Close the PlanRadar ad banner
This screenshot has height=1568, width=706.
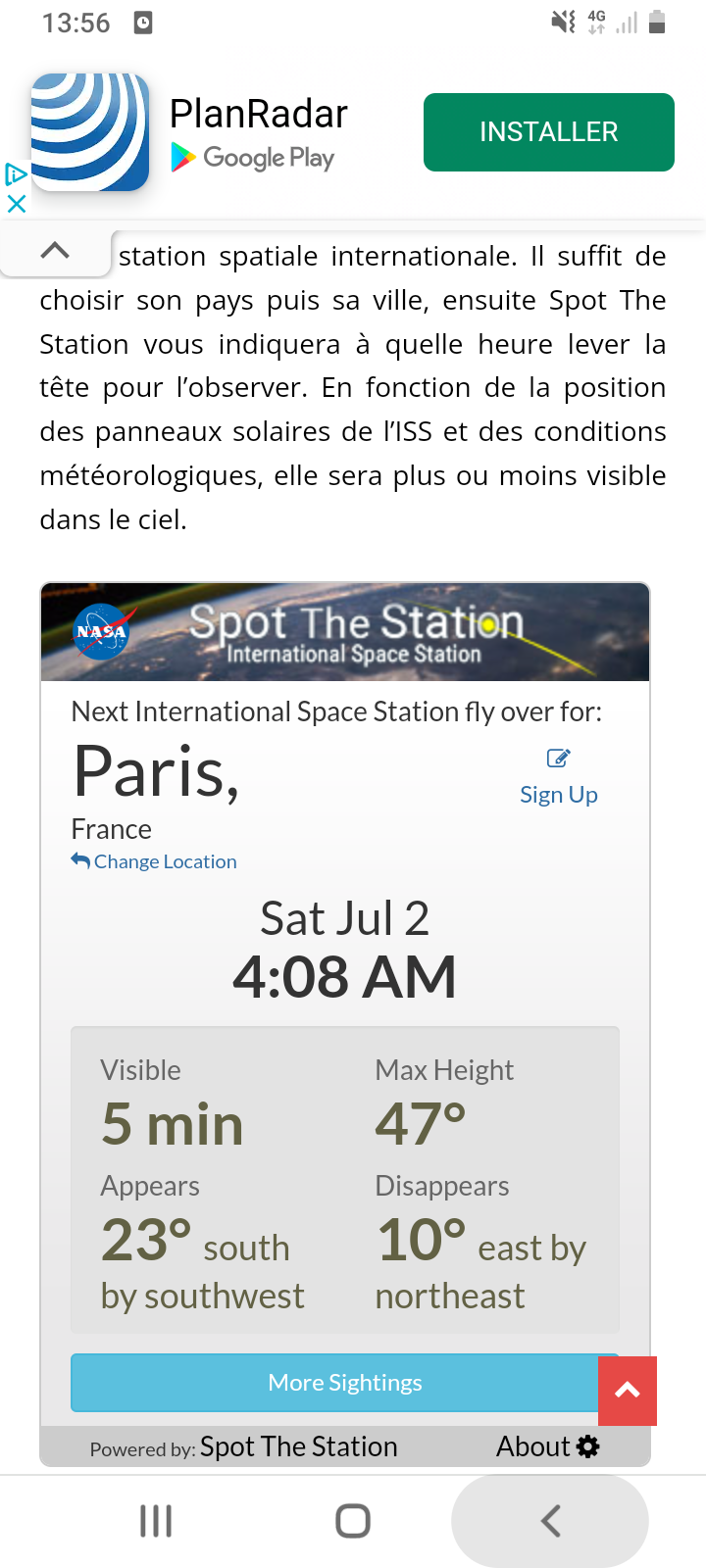coord(17,204)
